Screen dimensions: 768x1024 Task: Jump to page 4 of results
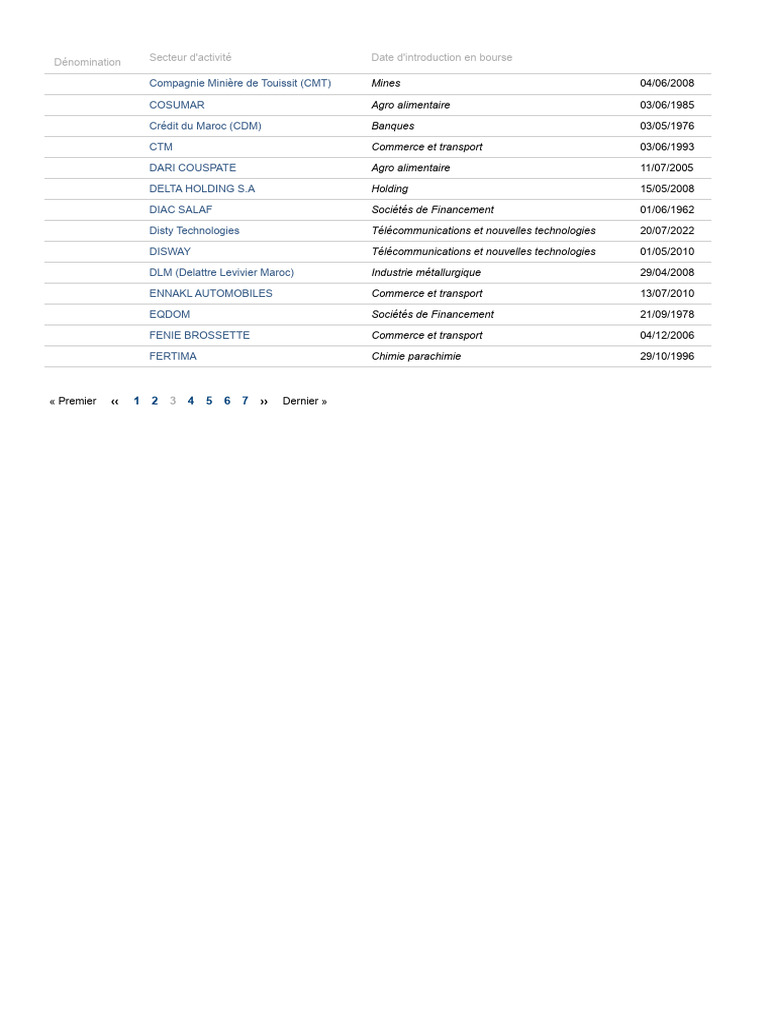191,400
